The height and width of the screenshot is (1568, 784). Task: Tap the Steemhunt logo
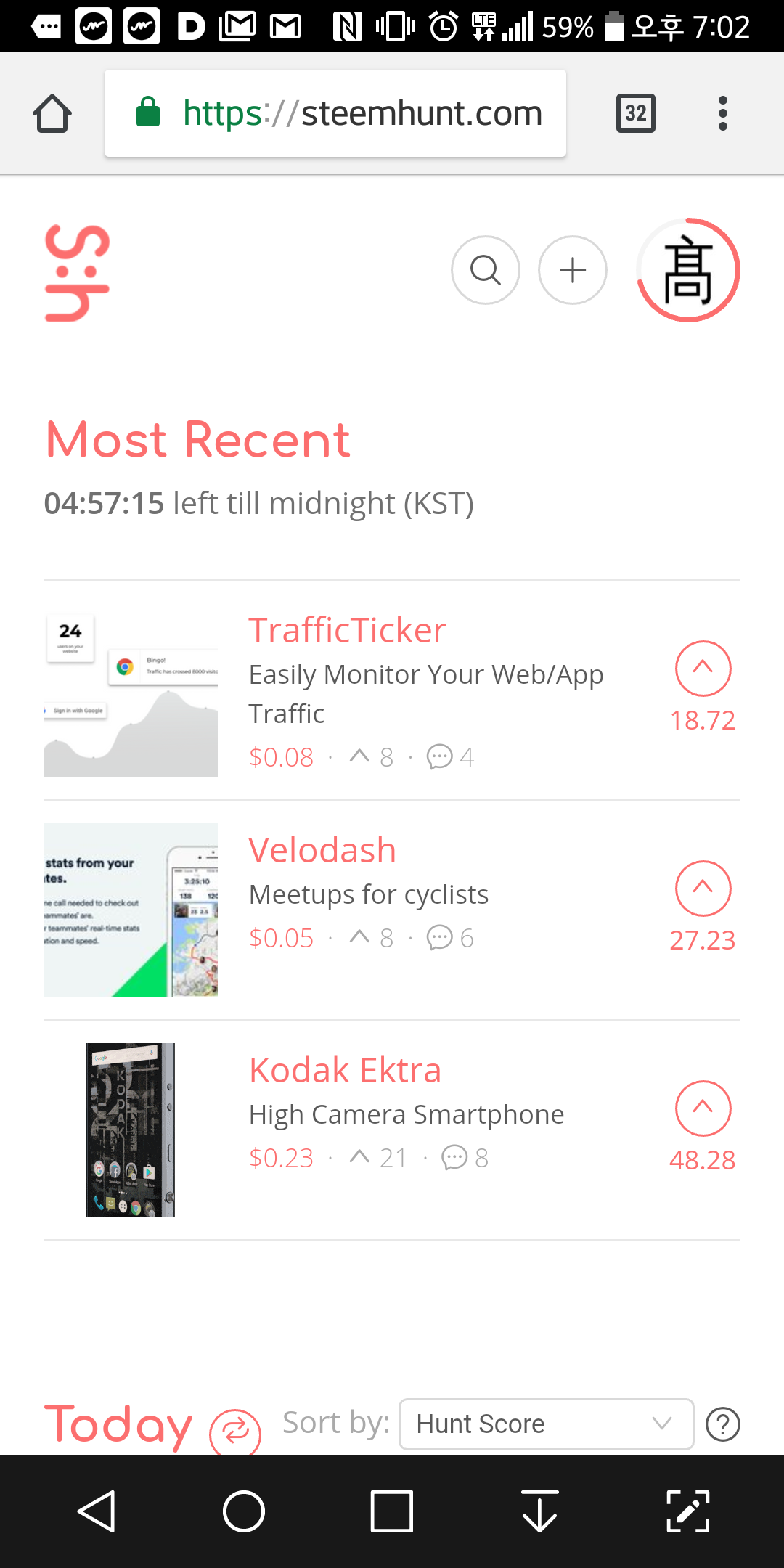tap(77, 273)
